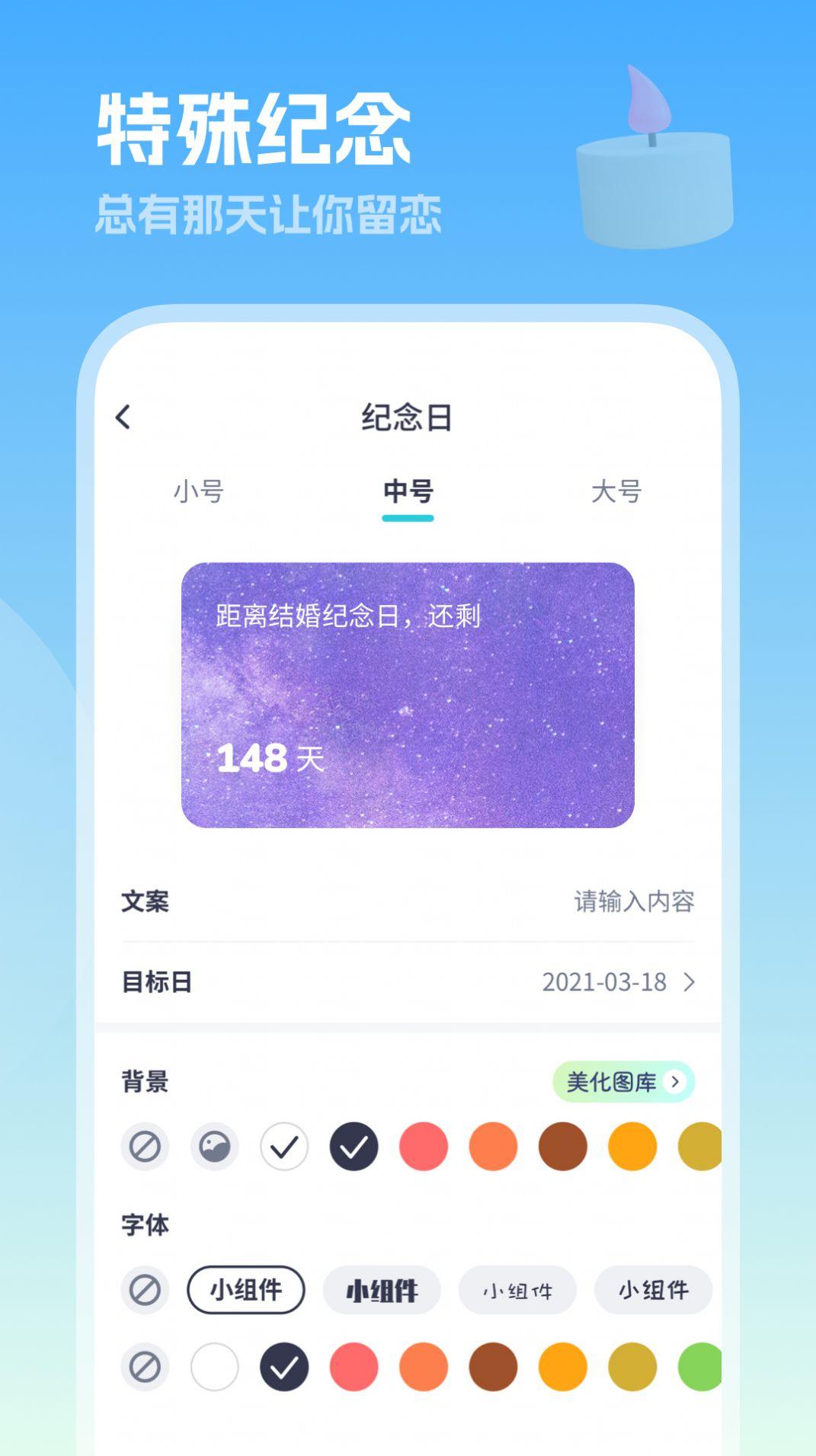Select the white font color circle

tap(214, 1366)
